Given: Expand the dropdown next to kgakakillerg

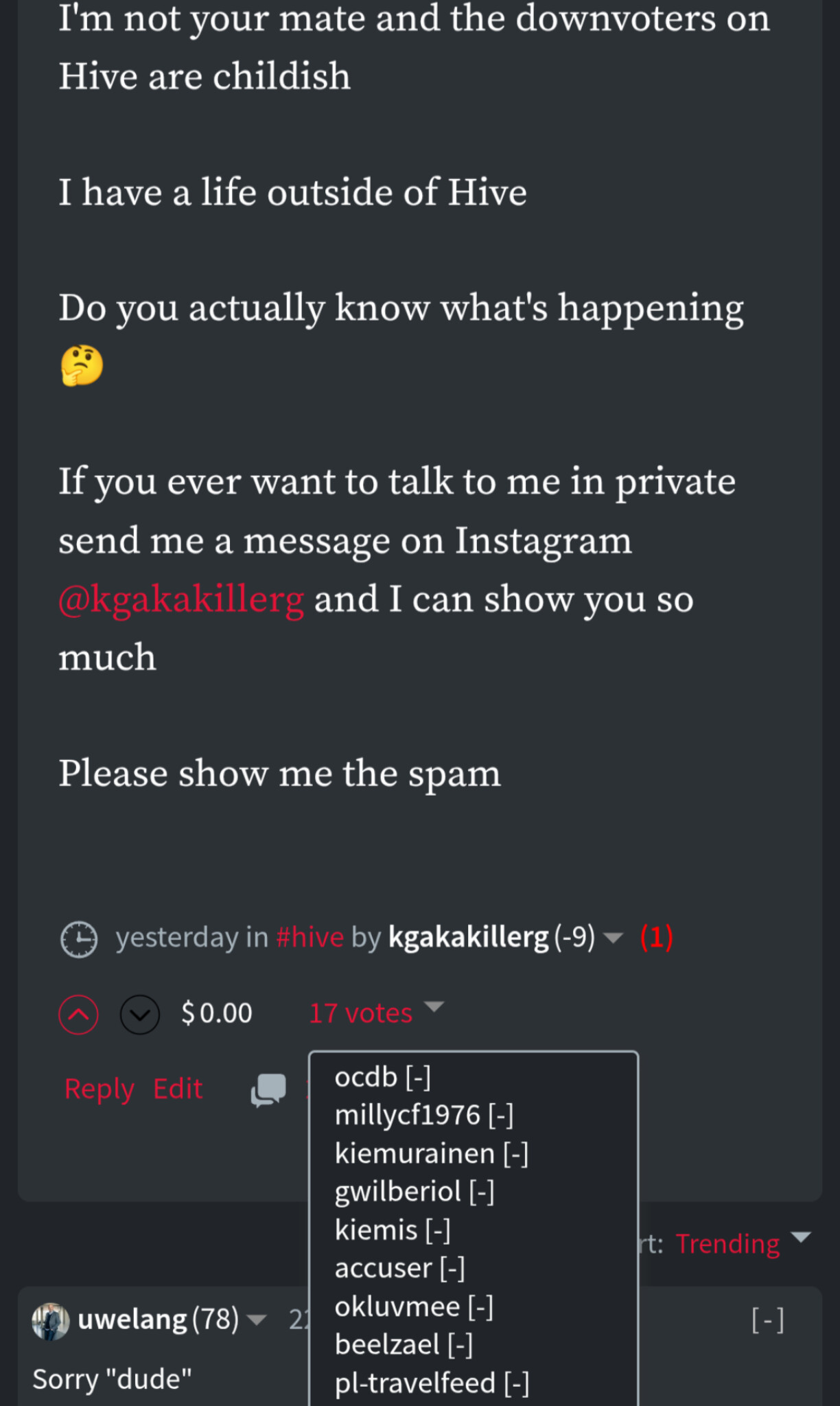Looking at the screenshot, I should point(612,938).
